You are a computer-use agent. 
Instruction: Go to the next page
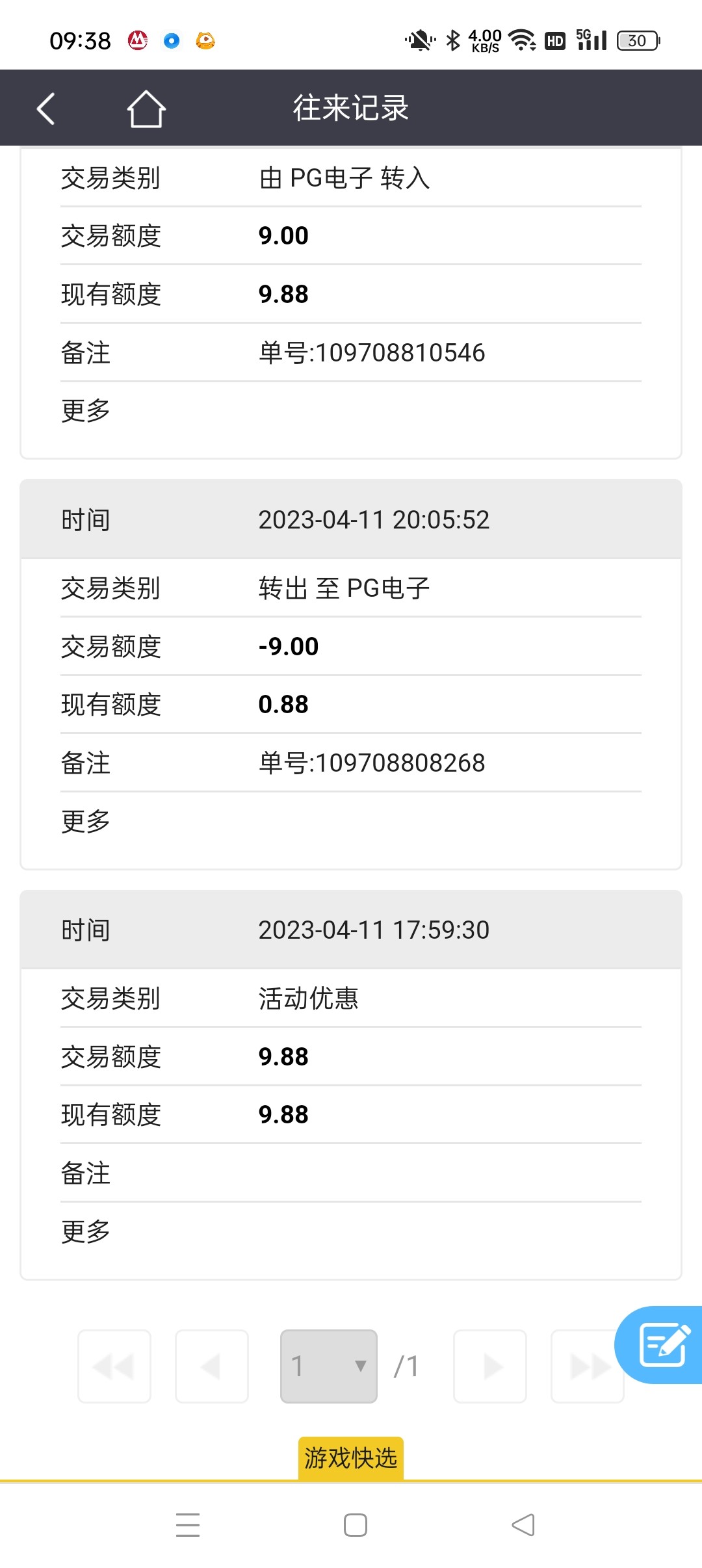click(490, 1366)
